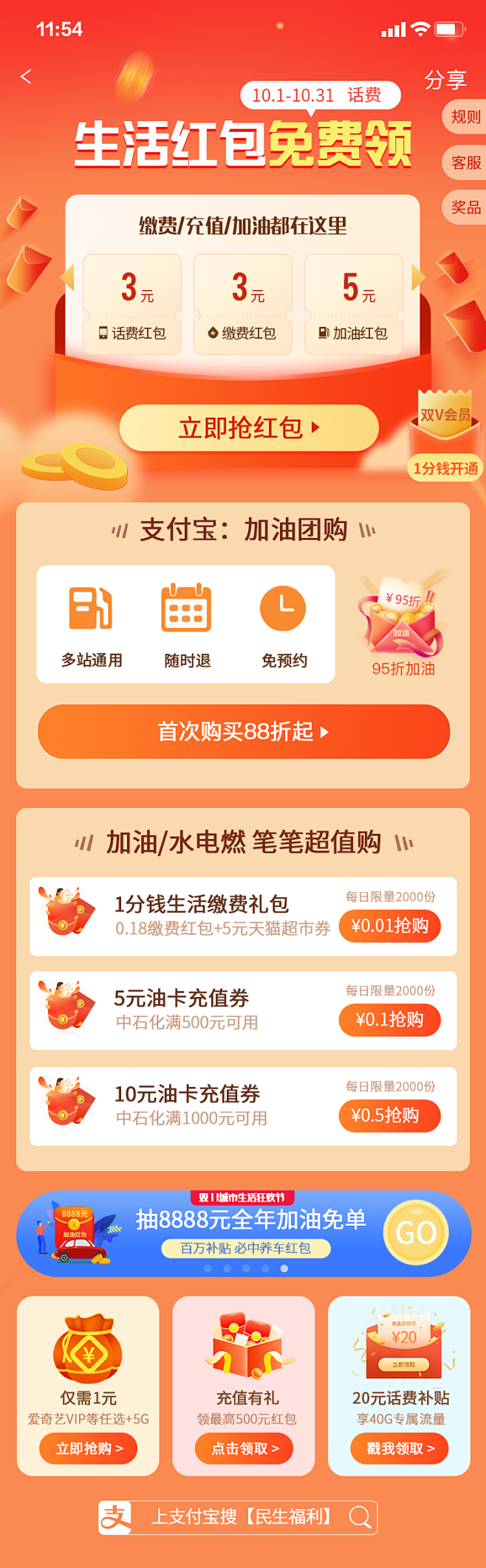
Task: Tap 首次购买88折起 button
Action: 243,731
